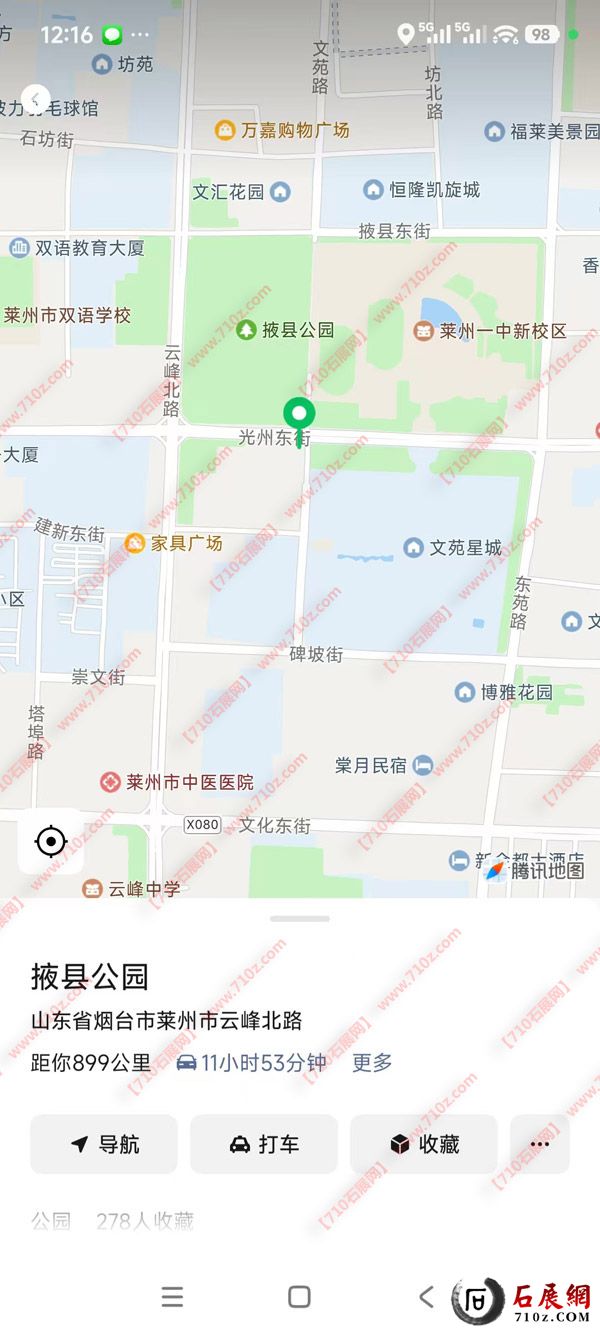Select the 家具广场 marker on the map
The width and height of the screenshot is (600, 1333).
134,543
